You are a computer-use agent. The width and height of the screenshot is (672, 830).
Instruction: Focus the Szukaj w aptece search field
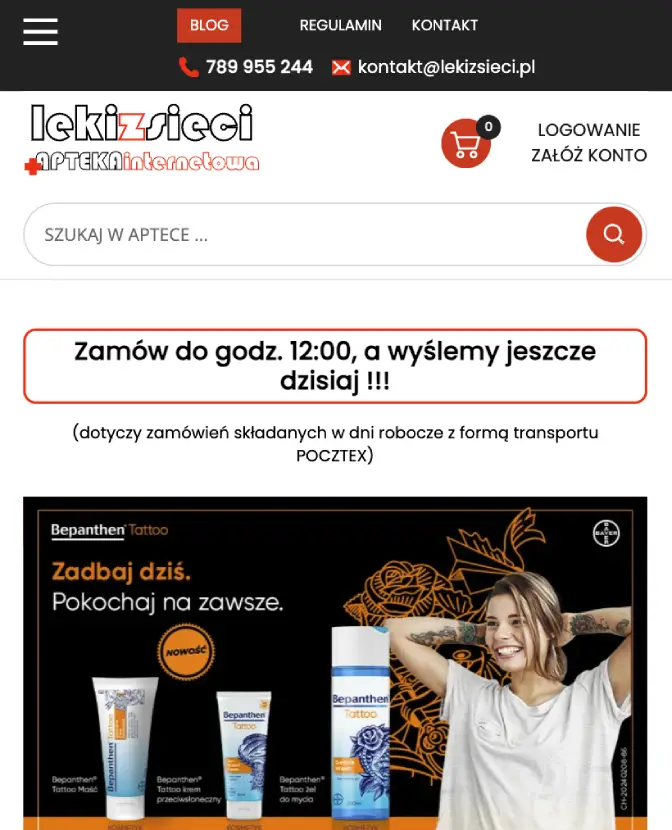[300, 235]
